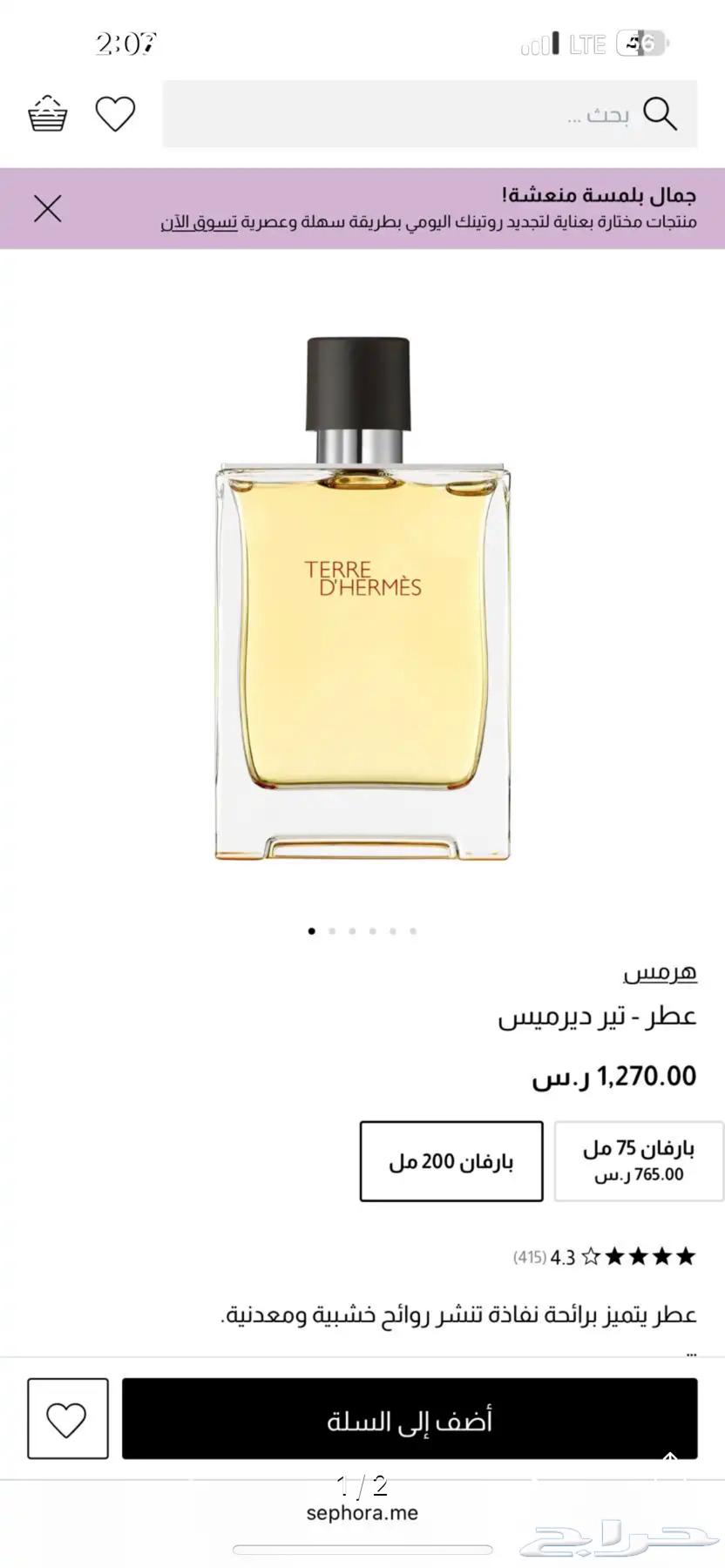
Task: Open the 4.3 star reviews rating
Action: (604, 1257)
